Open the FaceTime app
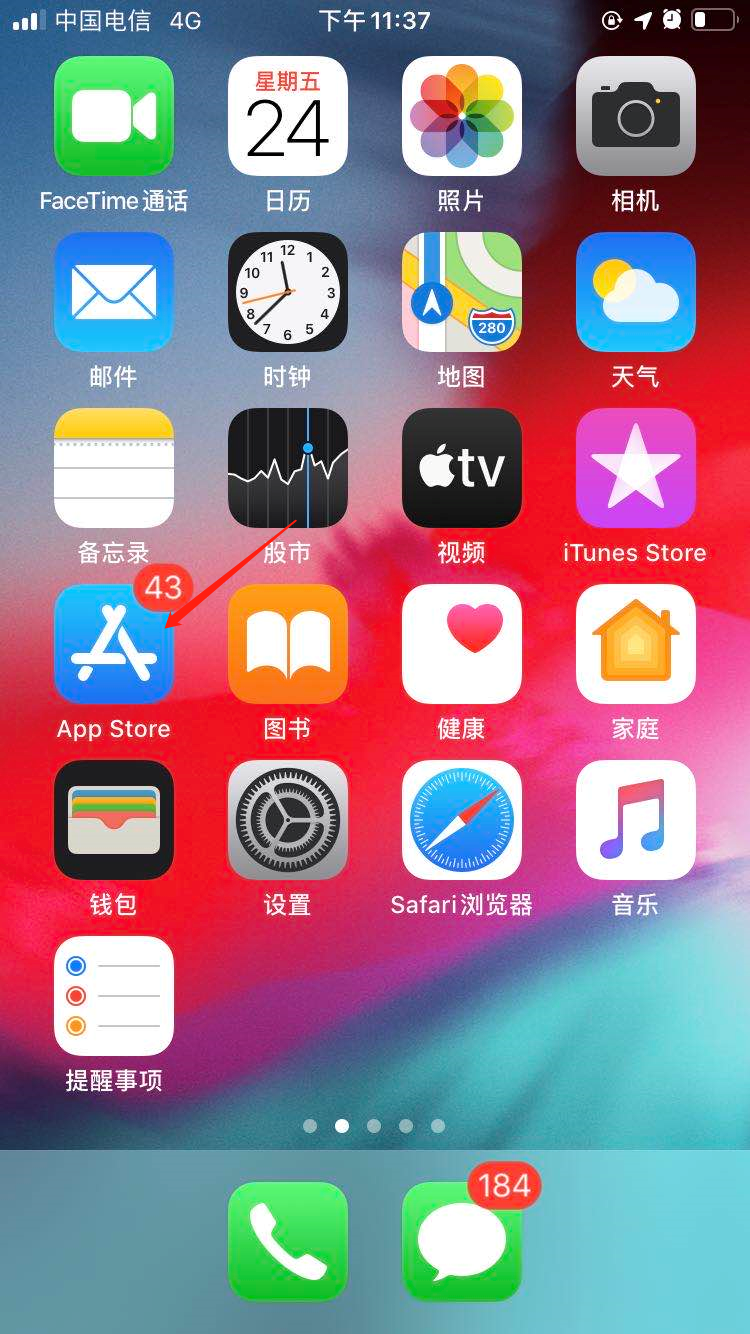 pyautogui.click(x=114, y=116)
